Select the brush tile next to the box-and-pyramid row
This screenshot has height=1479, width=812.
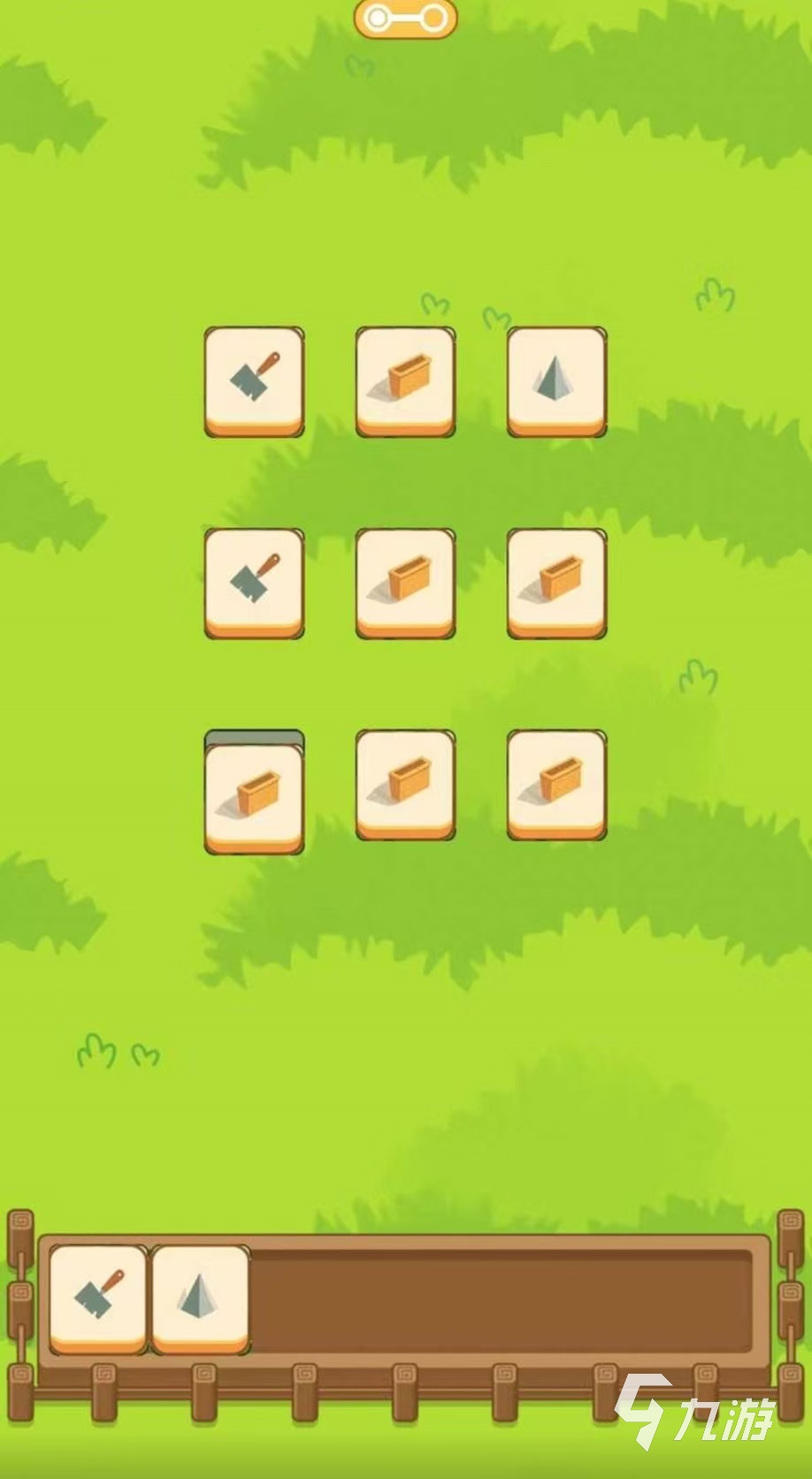254,379
